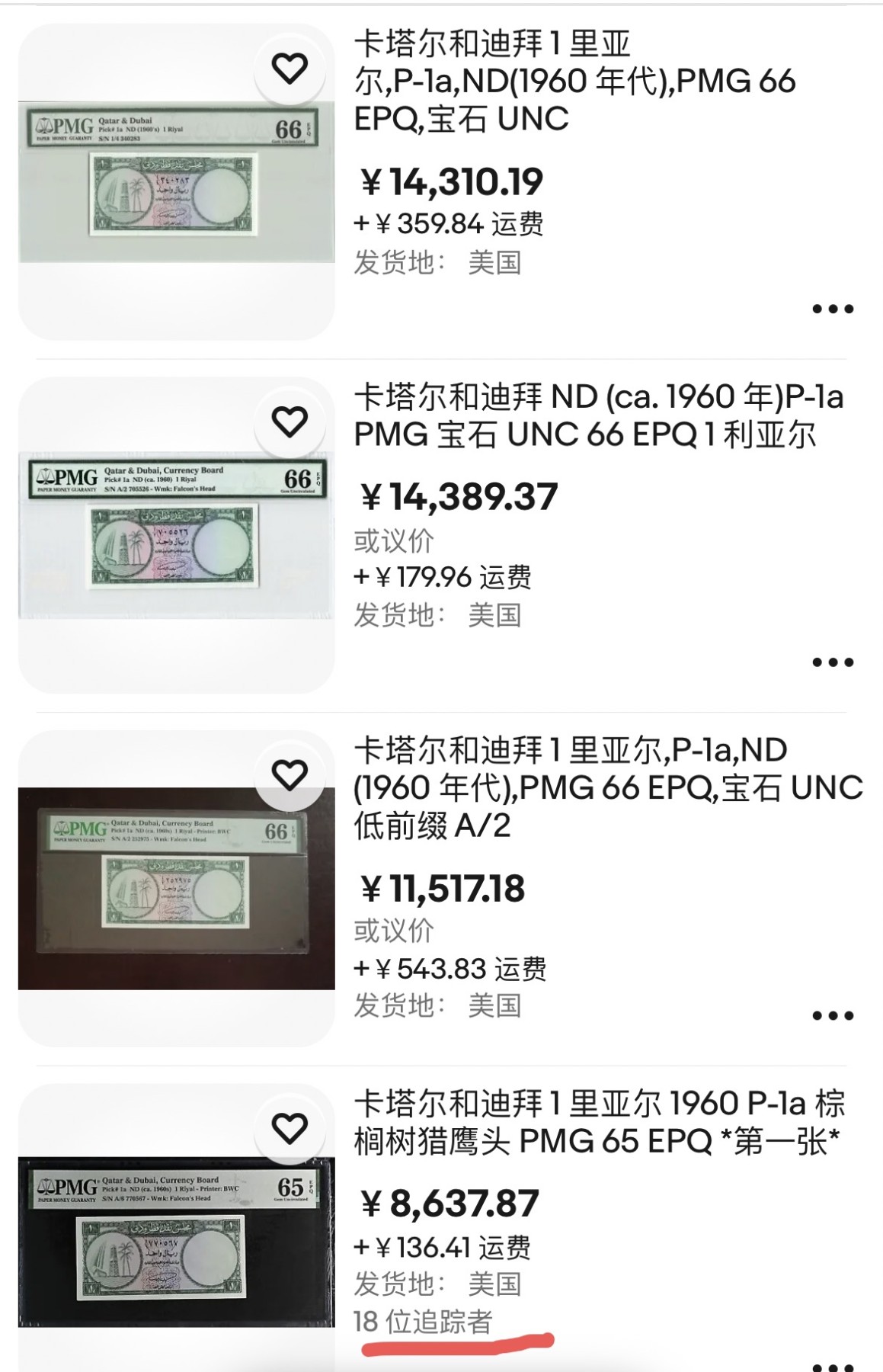Image resolution: width=883 pixels, height=1372 pixels.
Task: Open more options for the first listing
Action: (x=832, y=308)
